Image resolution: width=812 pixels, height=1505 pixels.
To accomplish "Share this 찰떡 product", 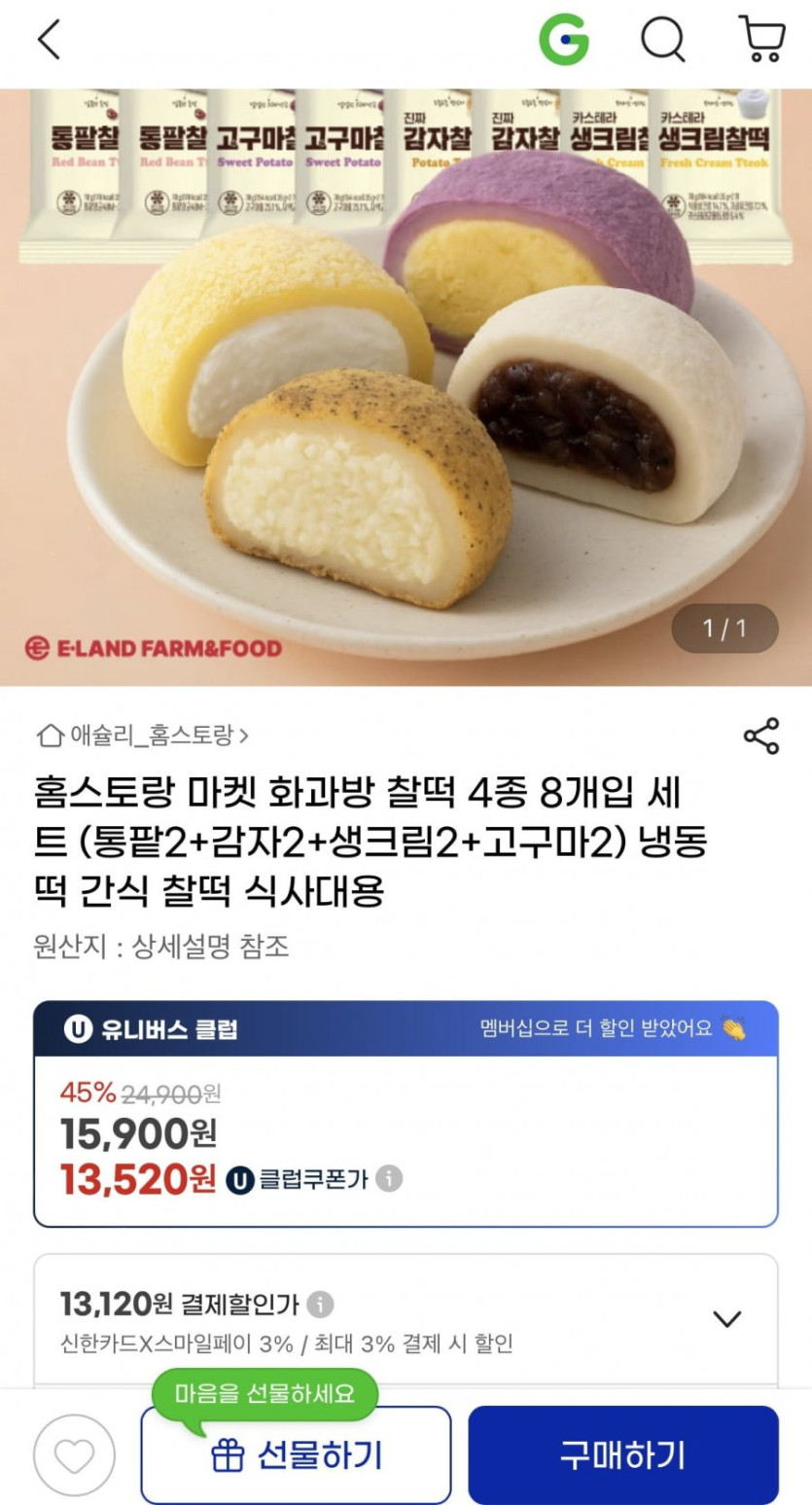I will 761,736.
